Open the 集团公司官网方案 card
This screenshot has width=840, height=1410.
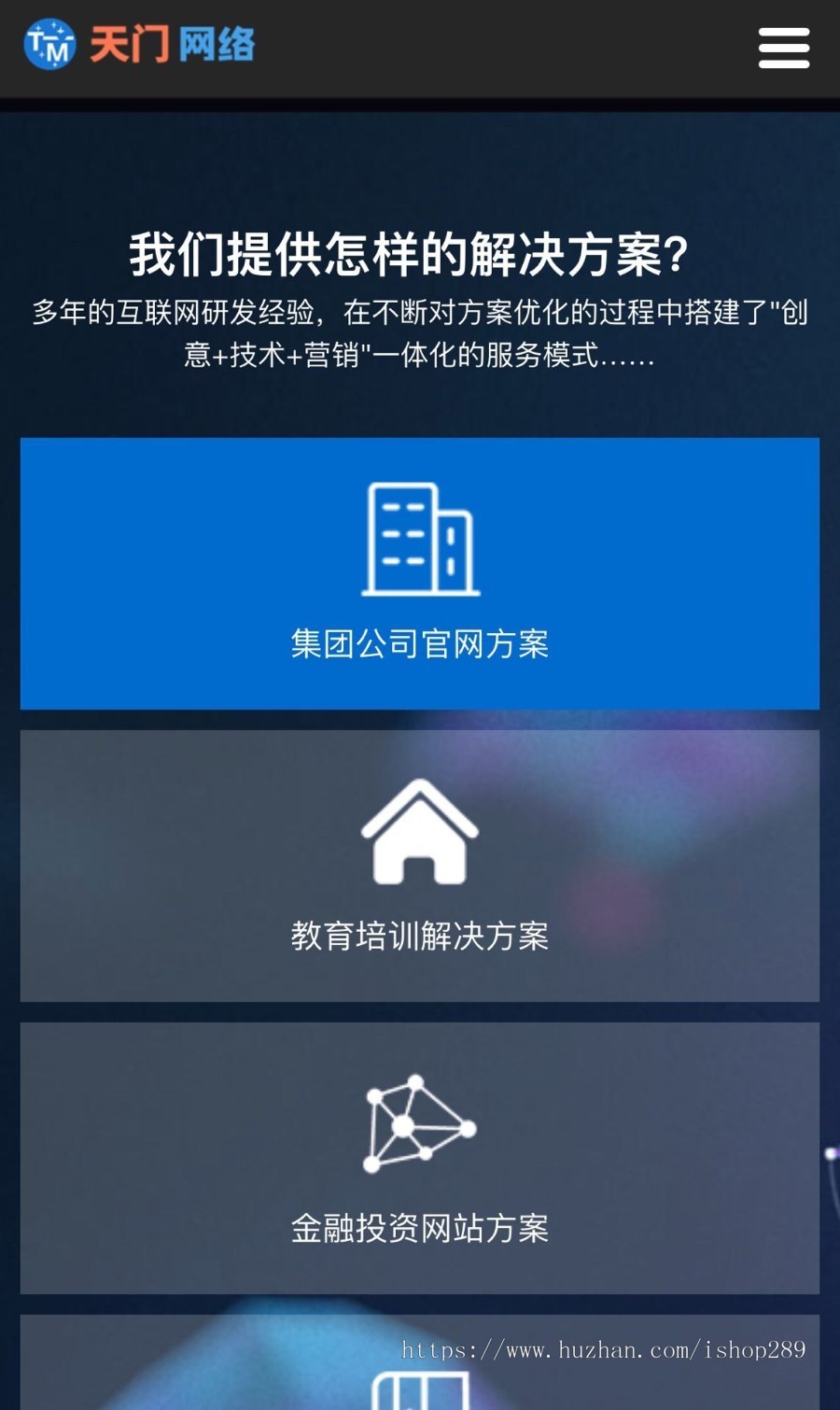[x=420, y=573]
